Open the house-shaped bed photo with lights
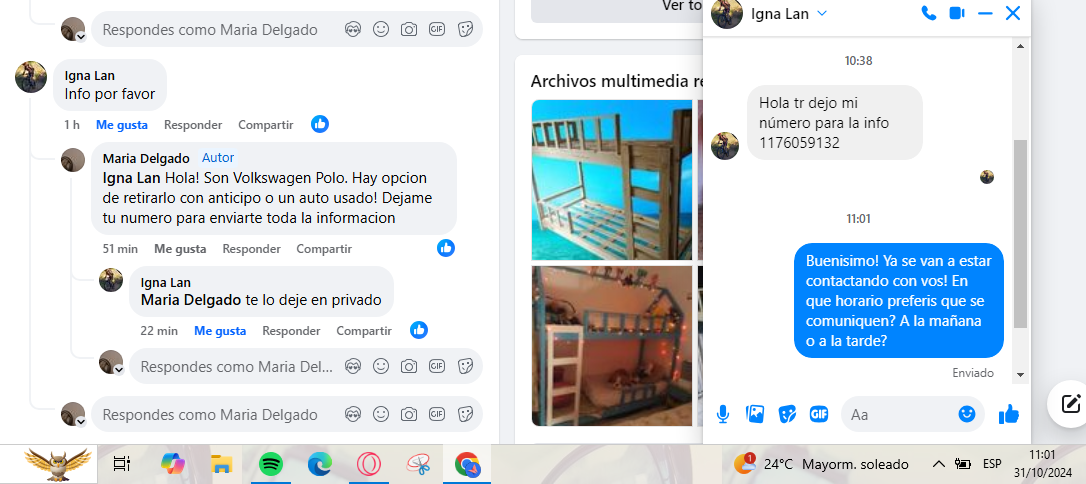 612,345
